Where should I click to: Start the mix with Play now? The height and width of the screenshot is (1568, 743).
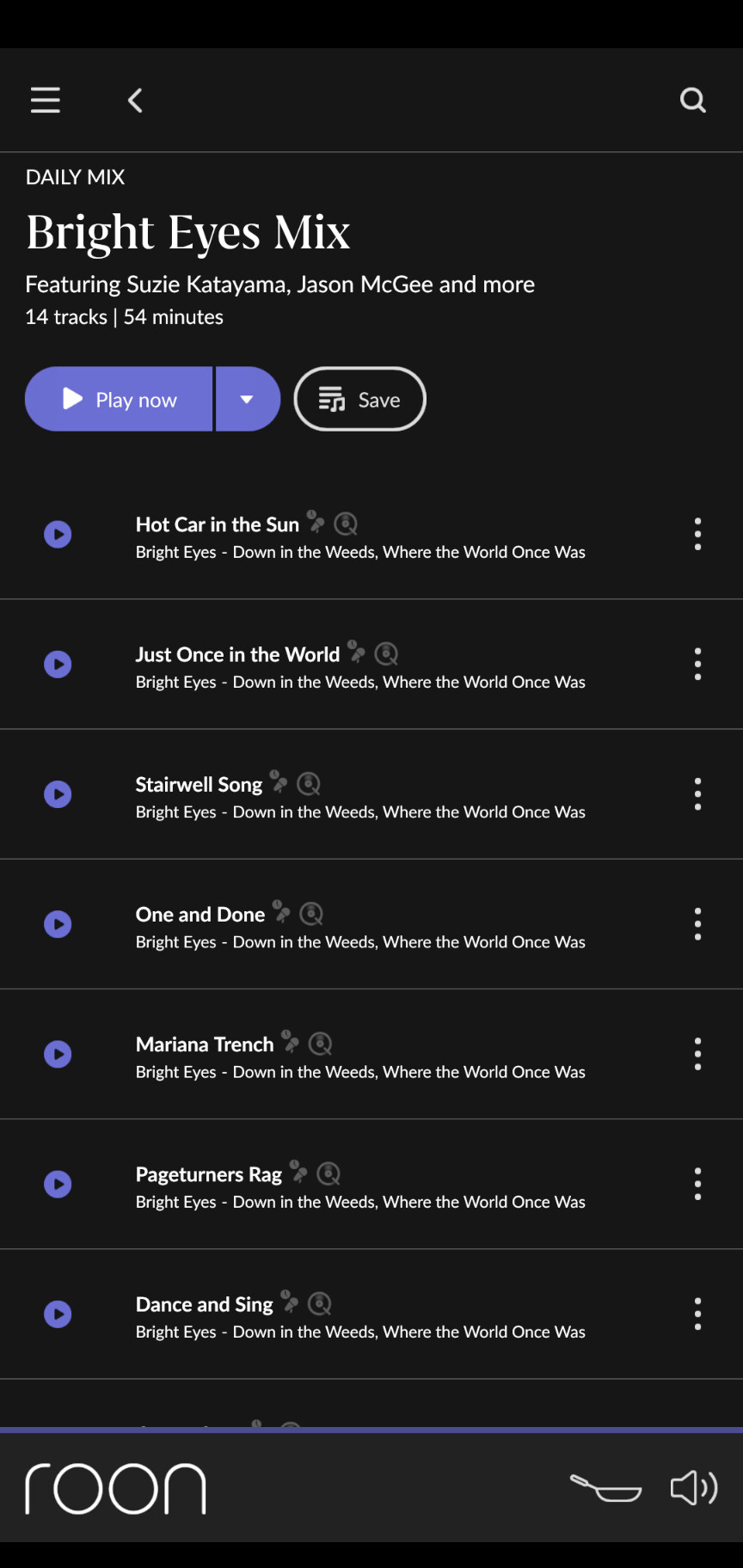(x=119, y=399)
